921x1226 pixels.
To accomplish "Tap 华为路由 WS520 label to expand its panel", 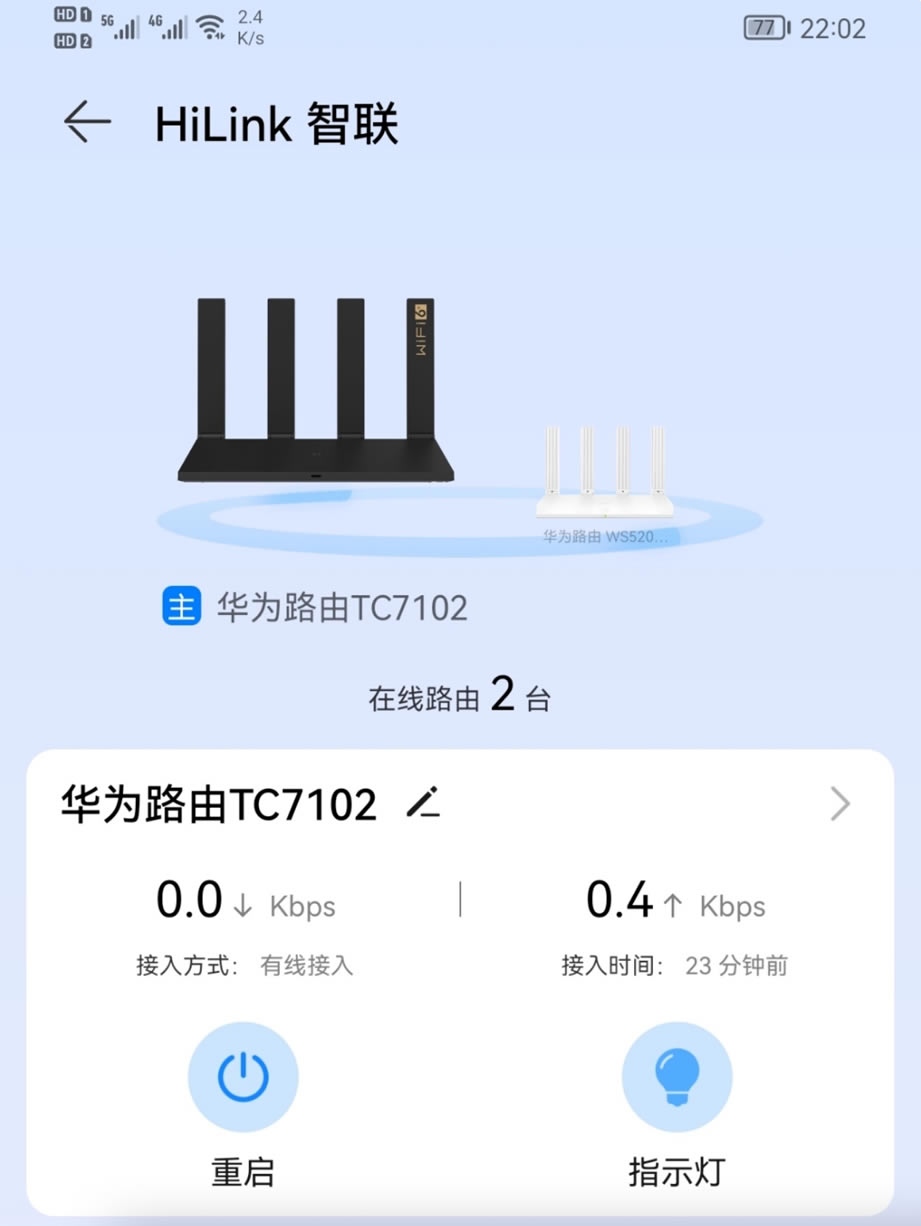I will click(605, 537).
